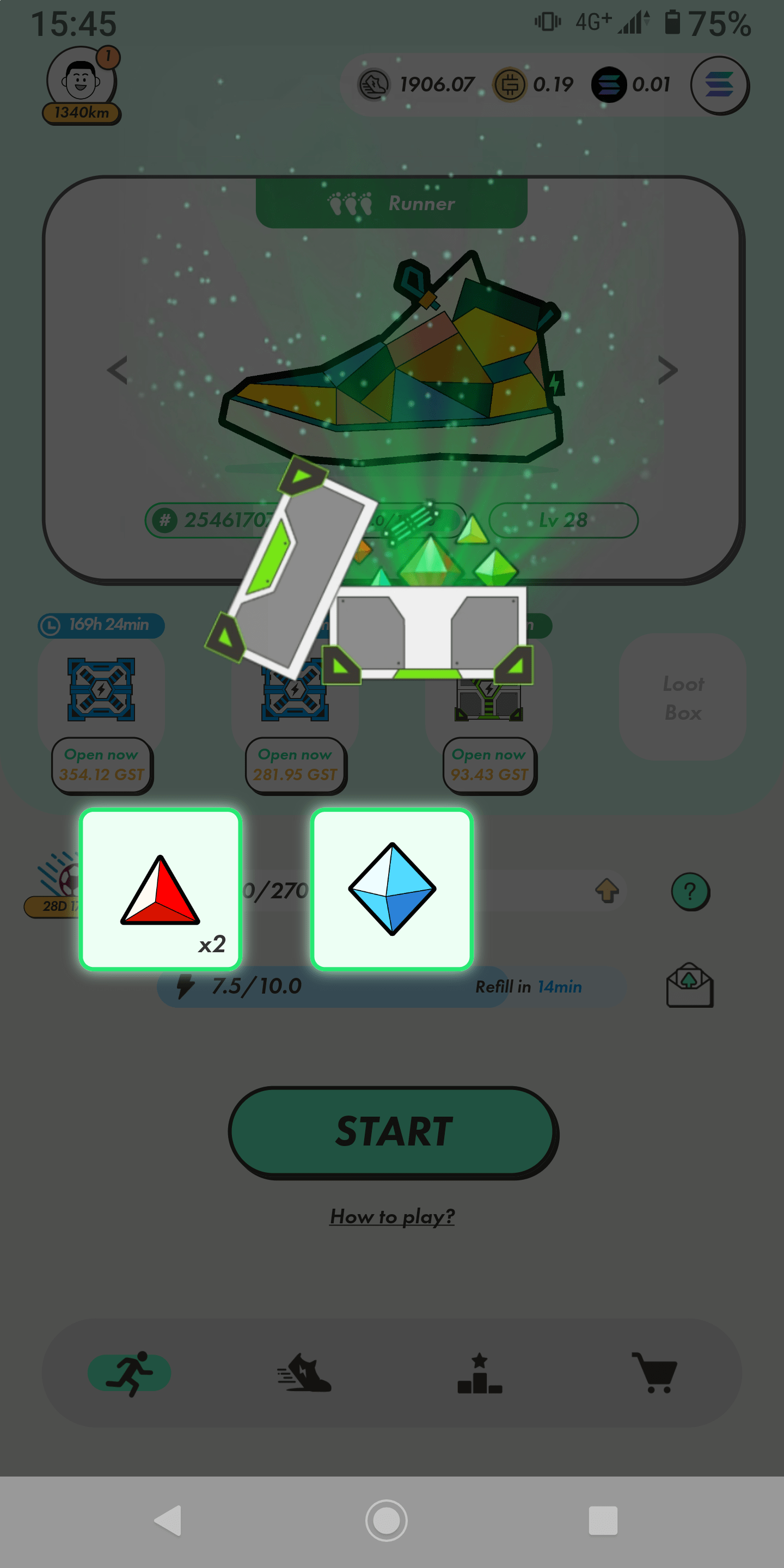The width and height of the screenshot is (784, 1568).
Task: Open the How to play? link
Action: click(x=392, y=1216)
